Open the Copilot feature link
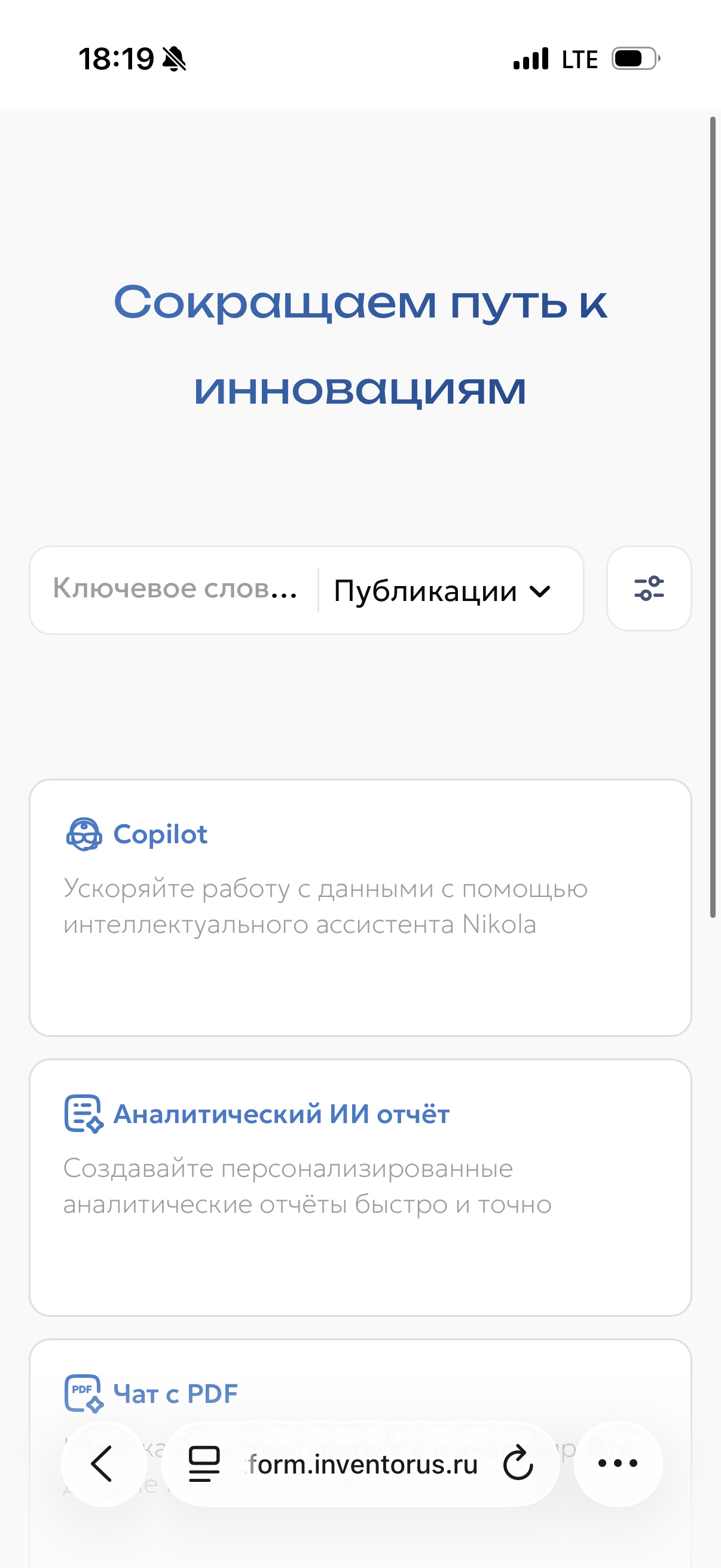721x1568 pixels. tap(161, 834)
